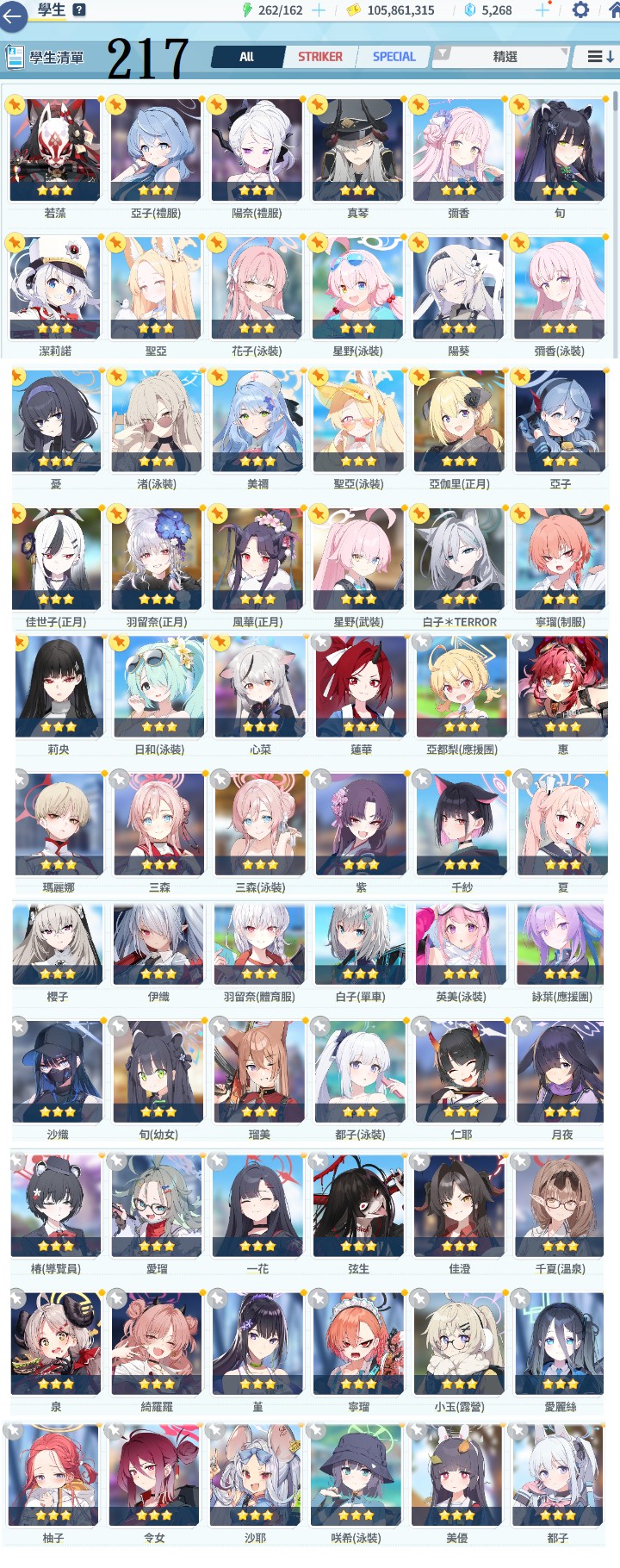The image size is (620, 1568).
Task: Switch to the STRIKER tab
Action: 320,57
